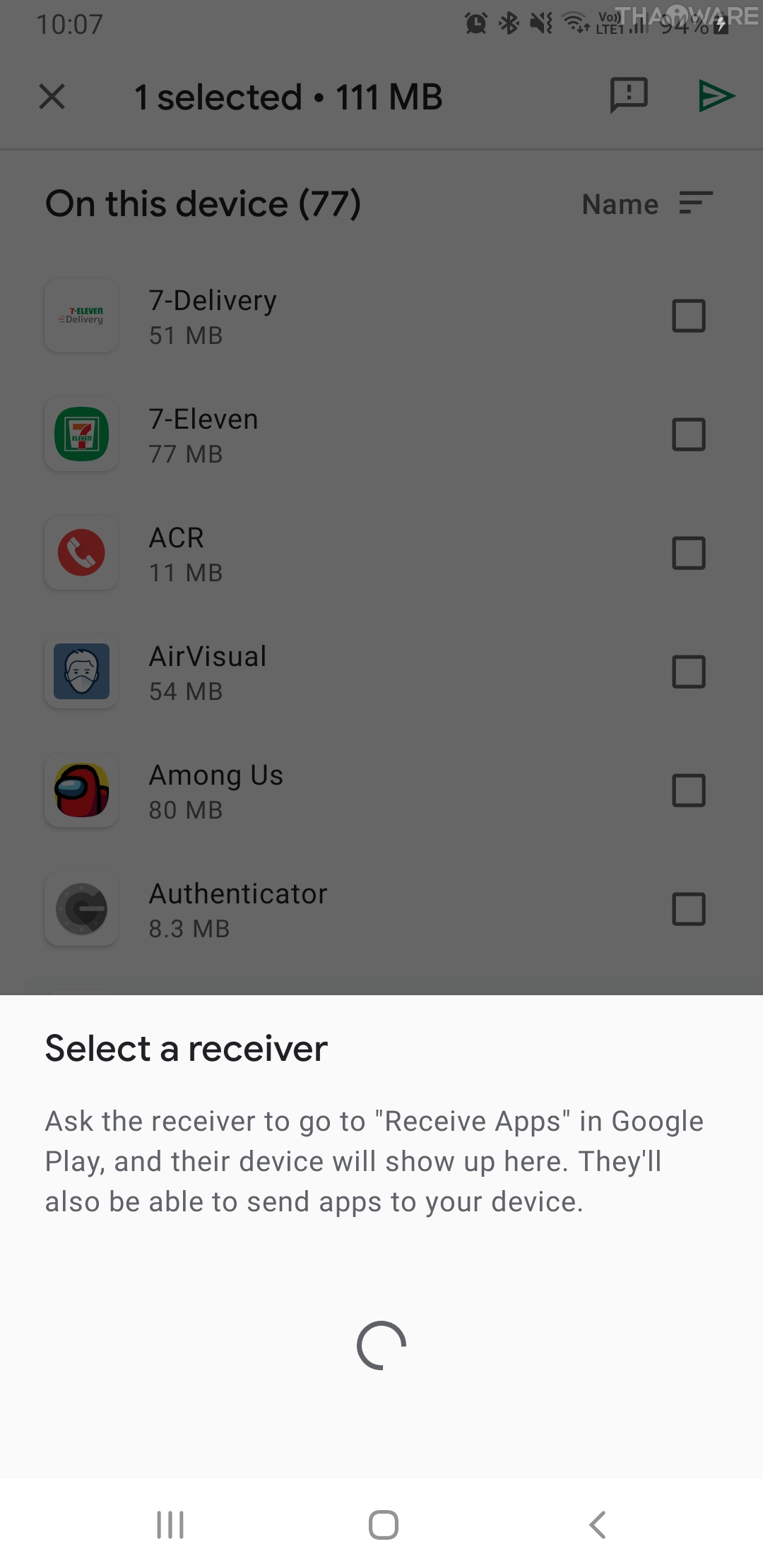Open the send feedback icon
763x1568 pixels.
click(628, 95)
